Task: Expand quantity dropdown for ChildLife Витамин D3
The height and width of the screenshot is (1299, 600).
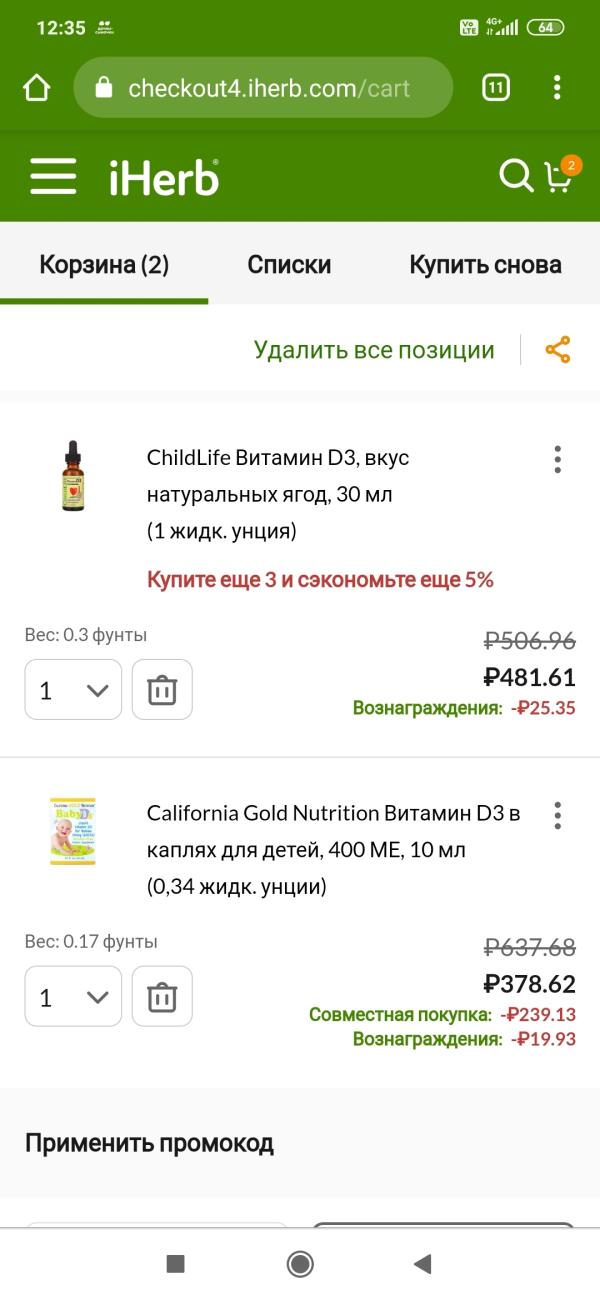Action: 73,690
